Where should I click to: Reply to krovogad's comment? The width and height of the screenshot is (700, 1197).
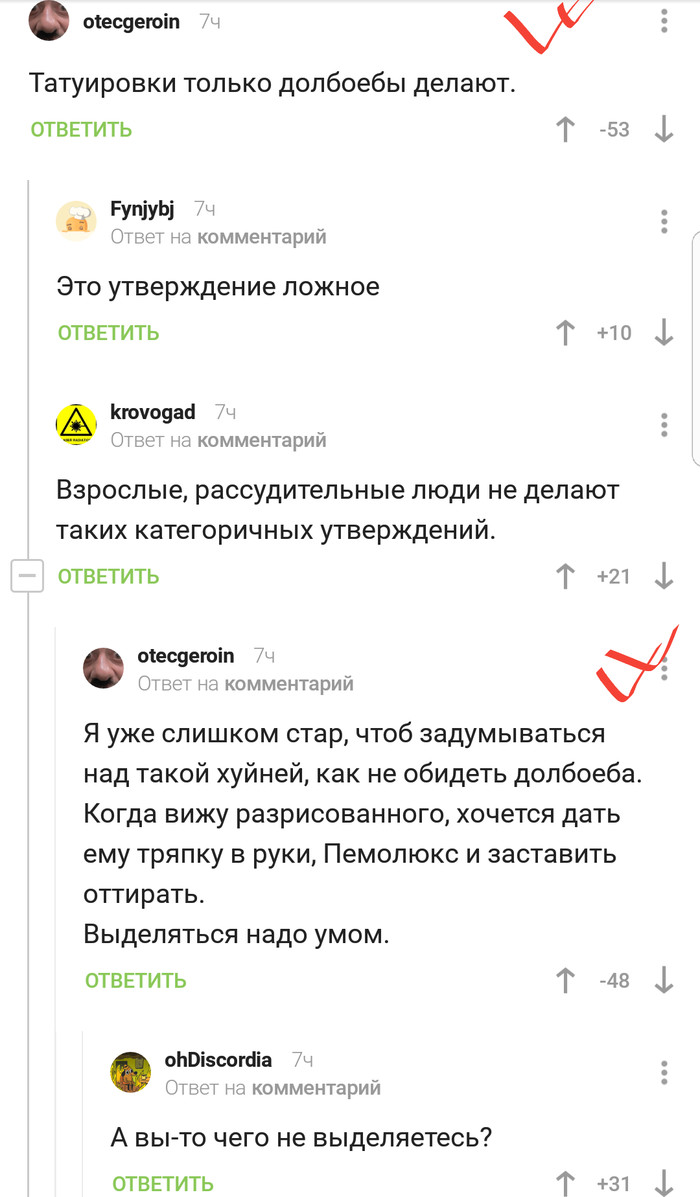(x=108, y=576)
